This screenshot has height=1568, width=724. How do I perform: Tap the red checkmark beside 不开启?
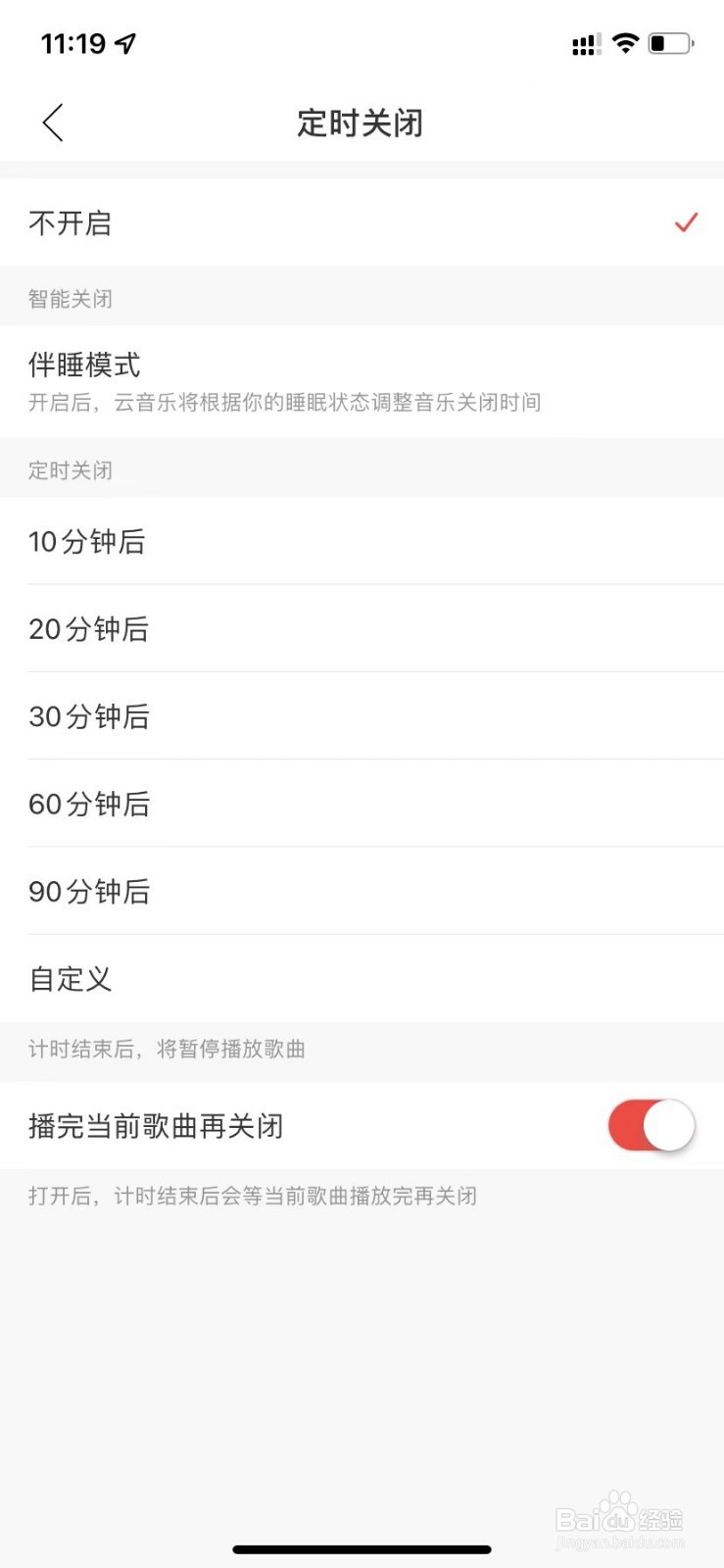coord(686,223)
